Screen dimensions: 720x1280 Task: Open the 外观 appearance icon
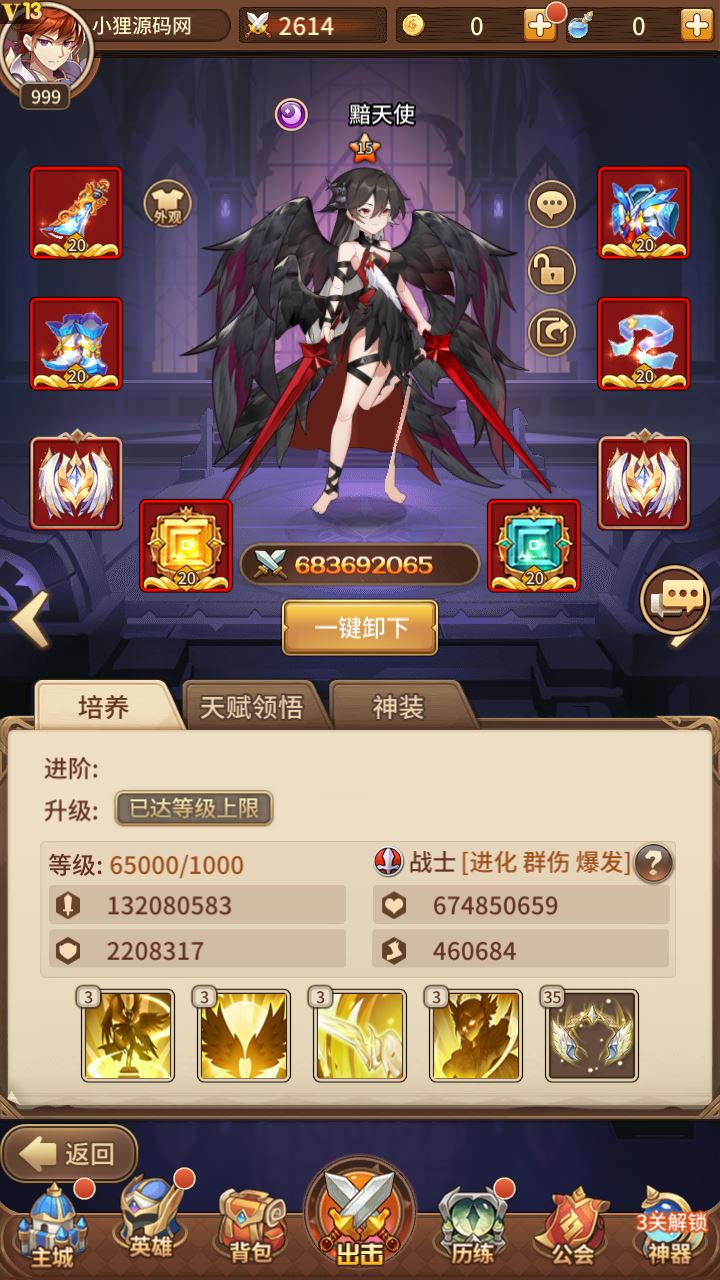coord(168,206)
